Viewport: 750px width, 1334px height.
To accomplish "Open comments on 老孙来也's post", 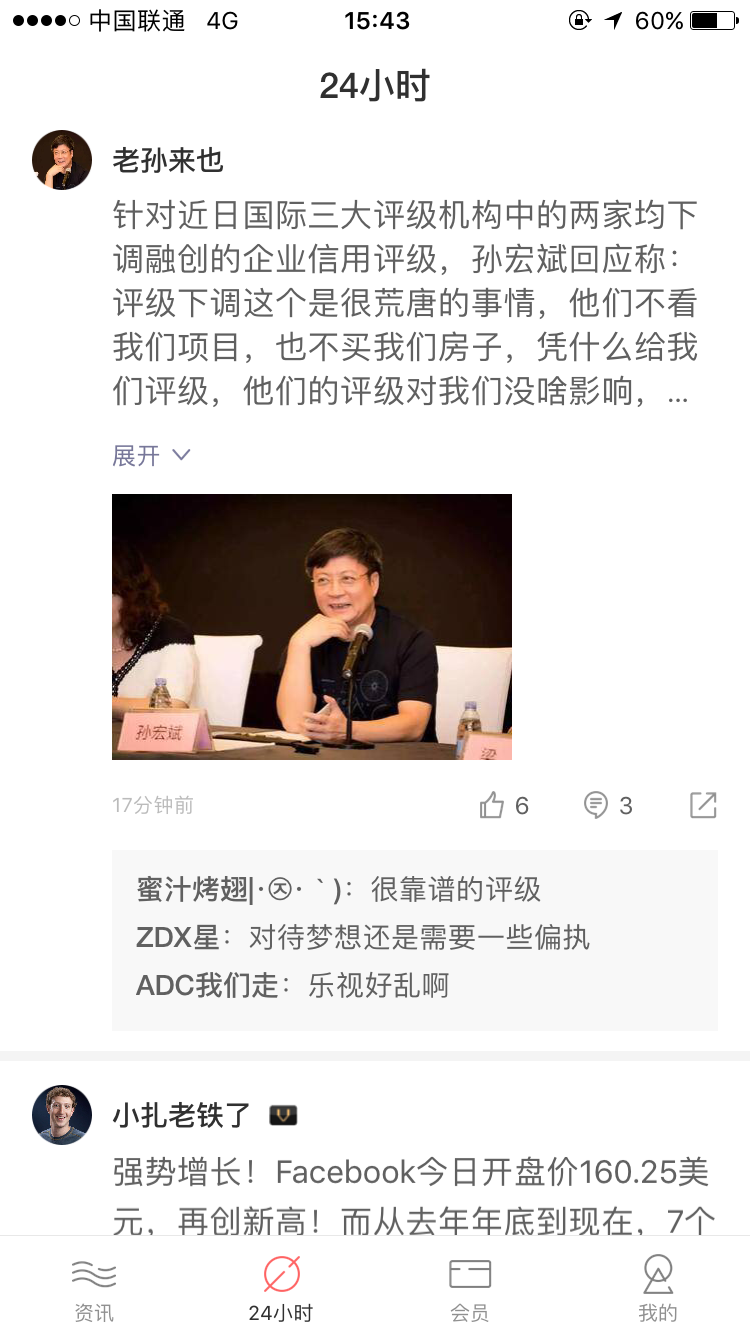I will 608,806.
